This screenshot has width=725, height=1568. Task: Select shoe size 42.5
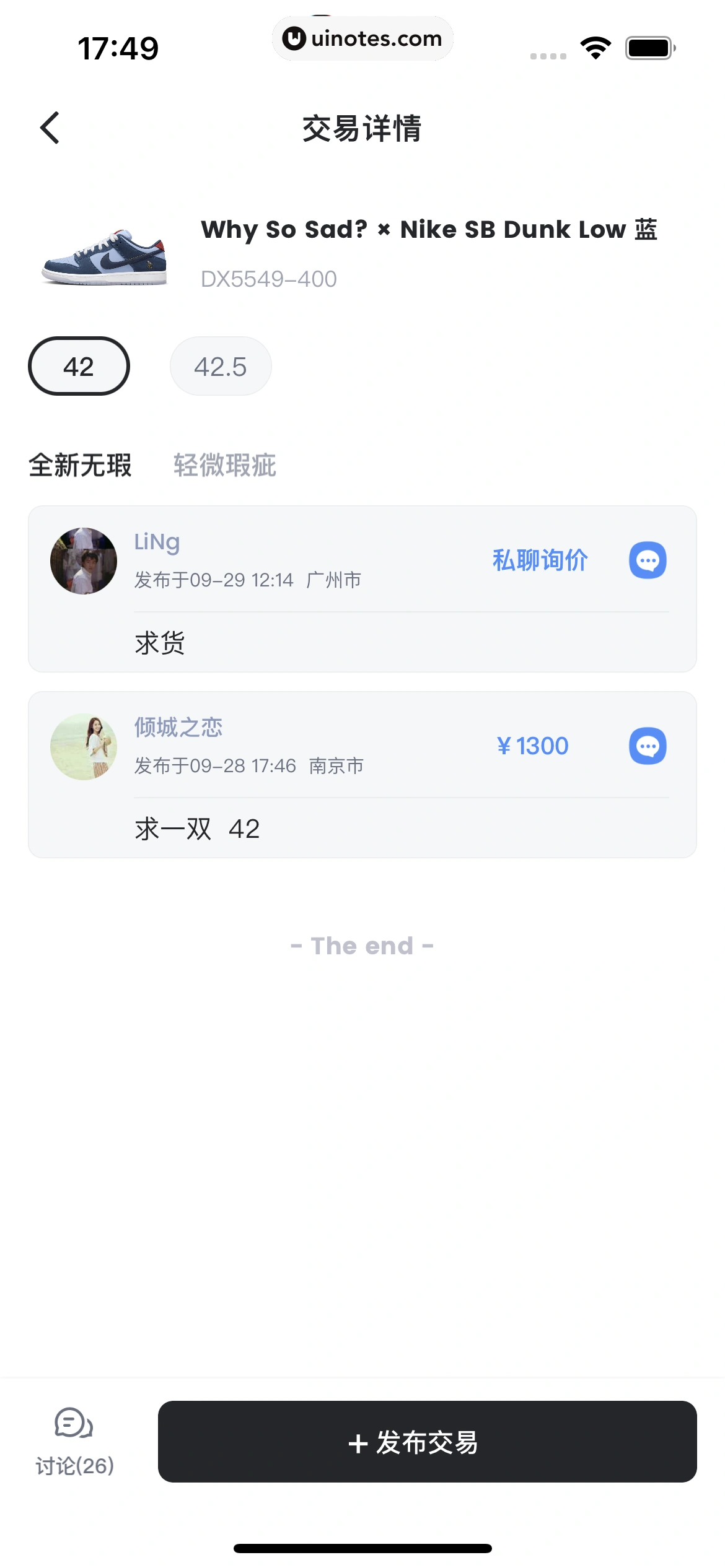point(221,366)
